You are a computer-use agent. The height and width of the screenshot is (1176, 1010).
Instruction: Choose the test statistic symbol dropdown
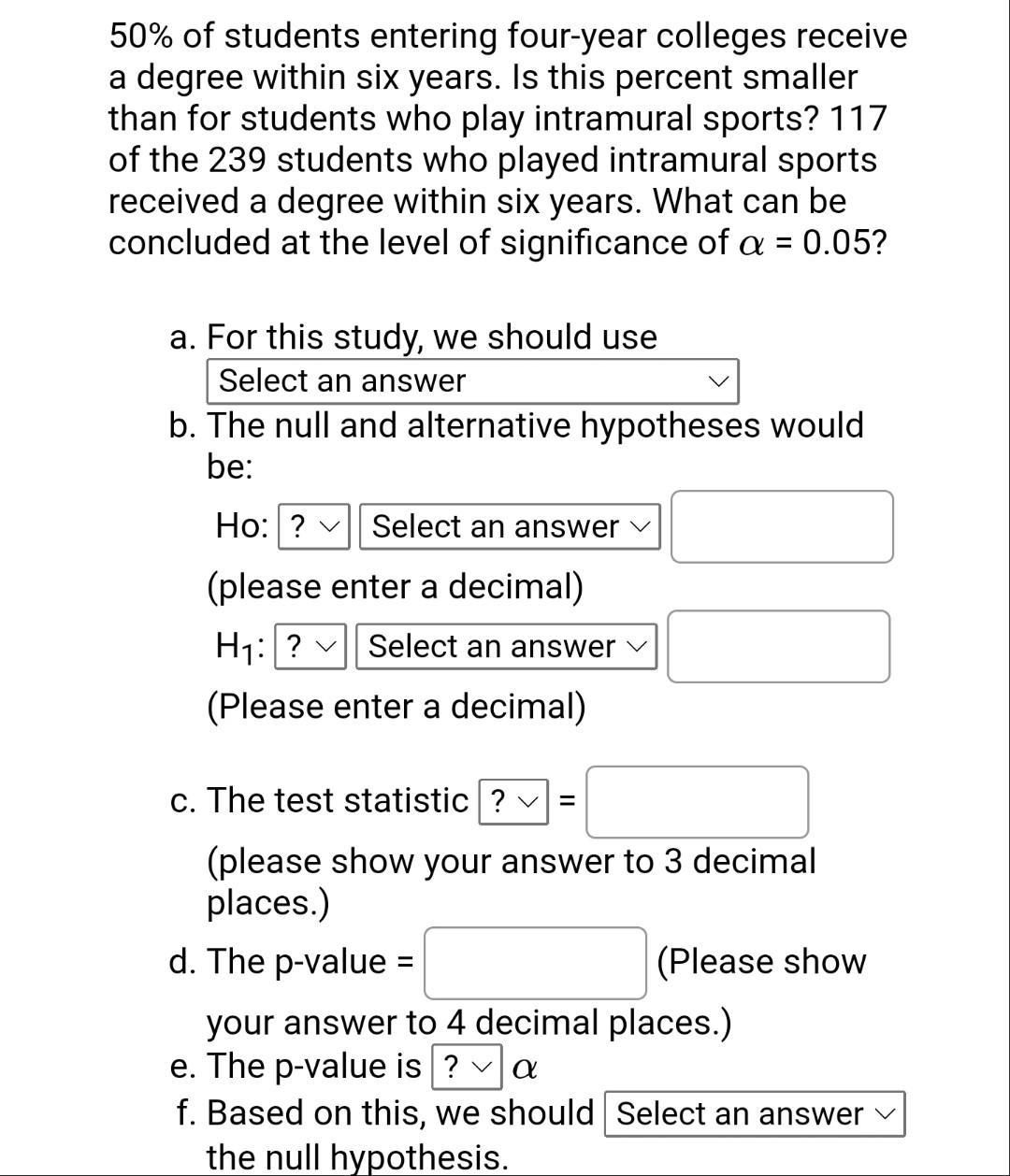512,801
